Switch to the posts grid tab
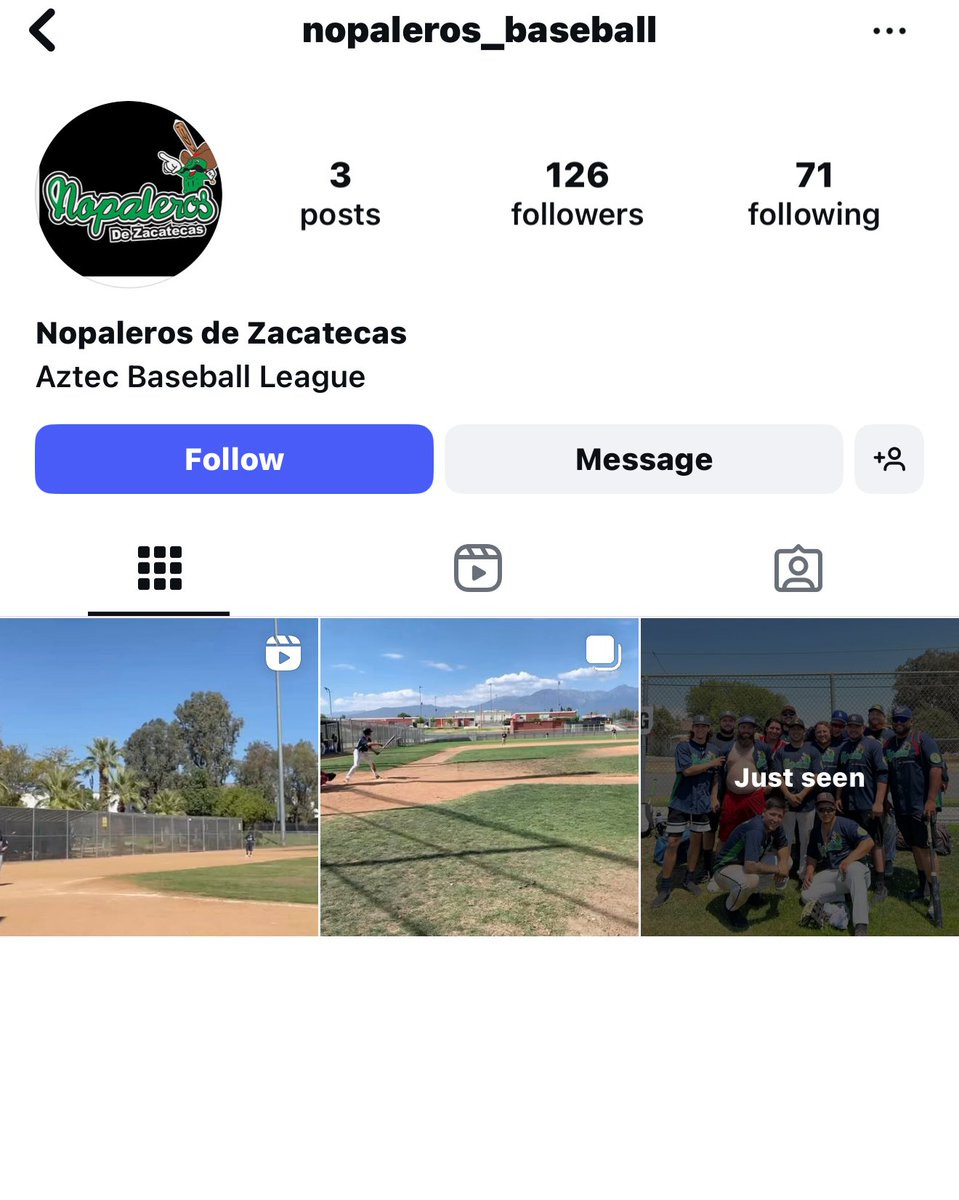Viewport: 959px width, 1200px height. [x=159, y=569]
